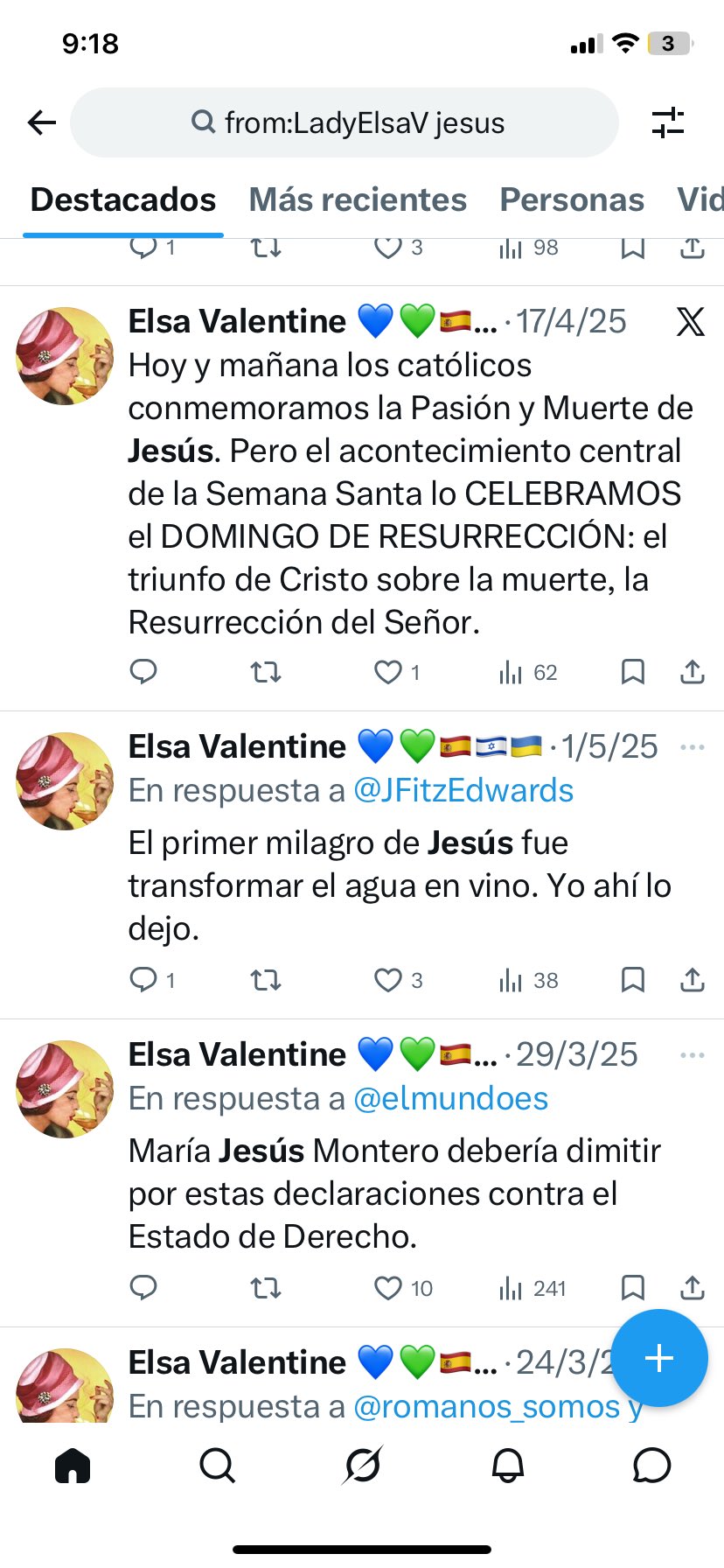Repost the Pasión y Muerte post
The image size is (724, 1568).
266,672
